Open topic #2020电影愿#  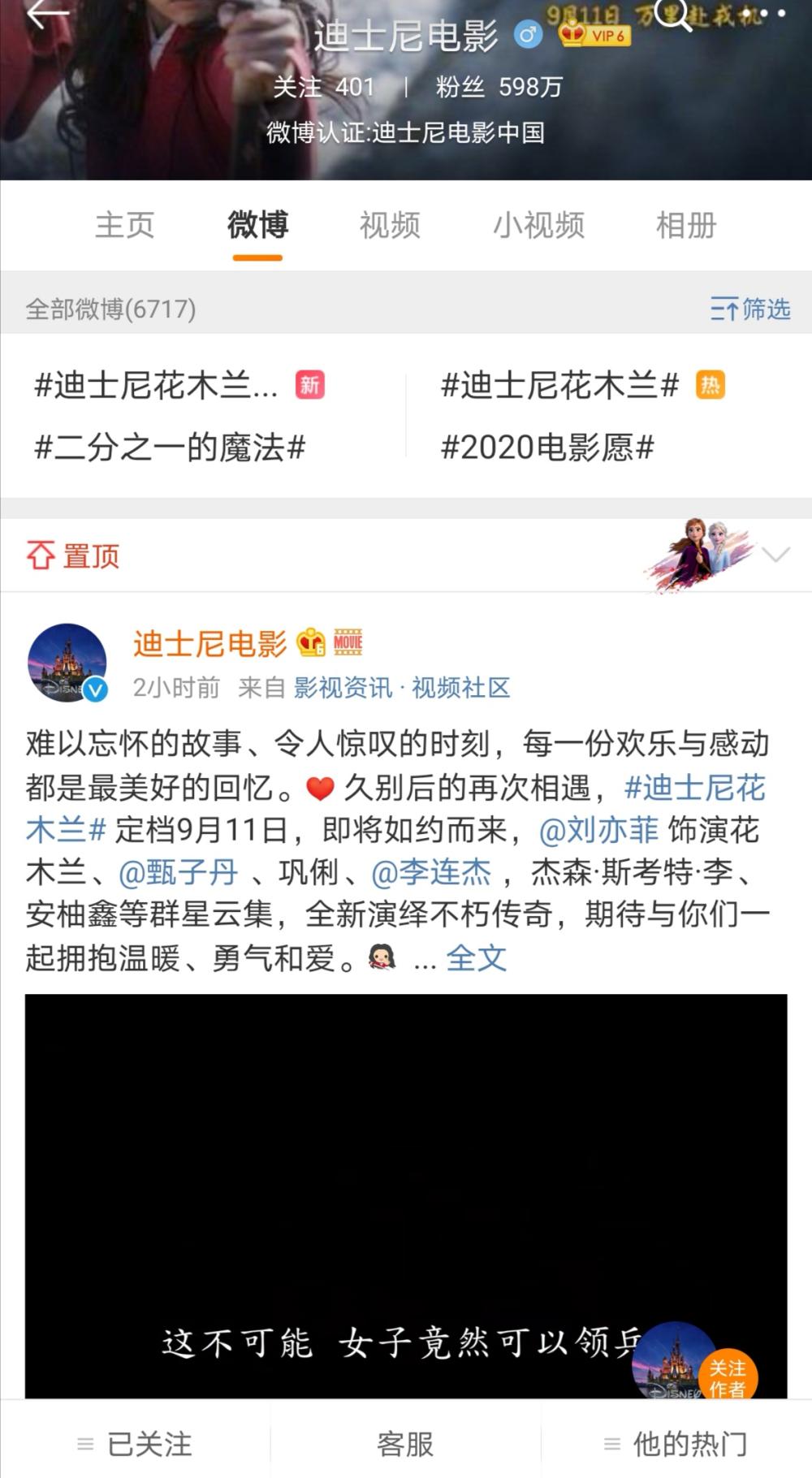click(x=547, y=447)
